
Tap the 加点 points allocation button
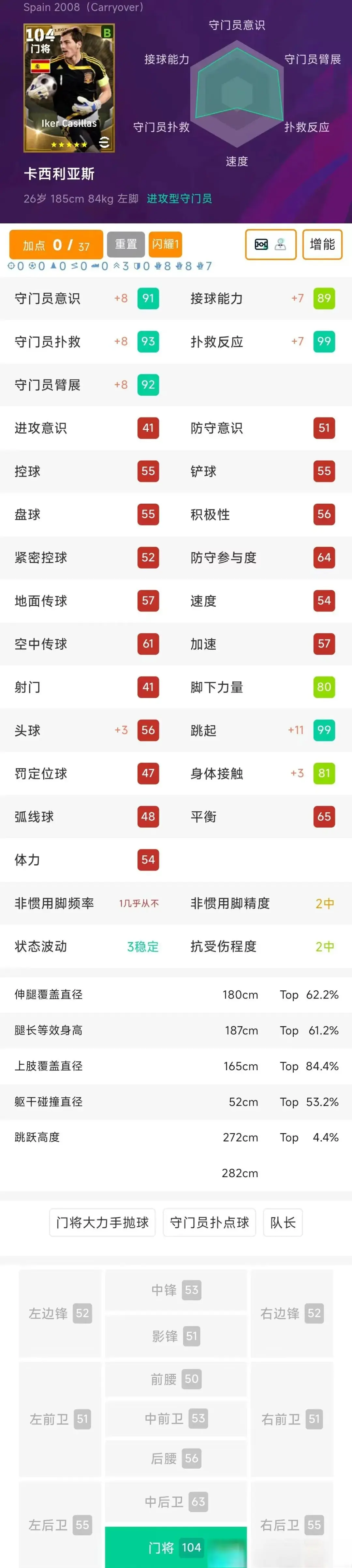[55, 245]
